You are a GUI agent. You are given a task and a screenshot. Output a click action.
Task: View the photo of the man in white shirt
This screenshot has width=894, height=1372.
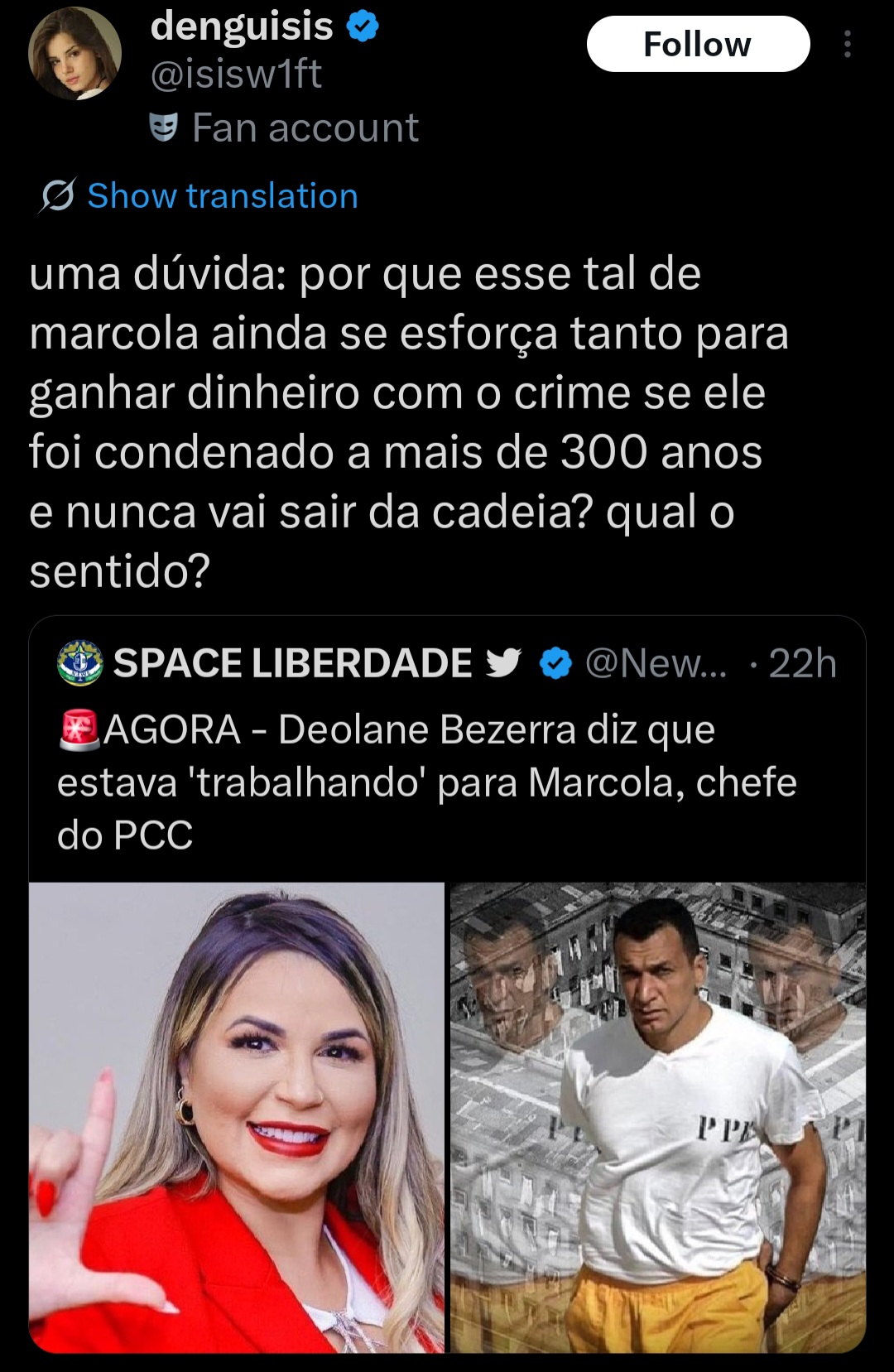coord(658,1117)
